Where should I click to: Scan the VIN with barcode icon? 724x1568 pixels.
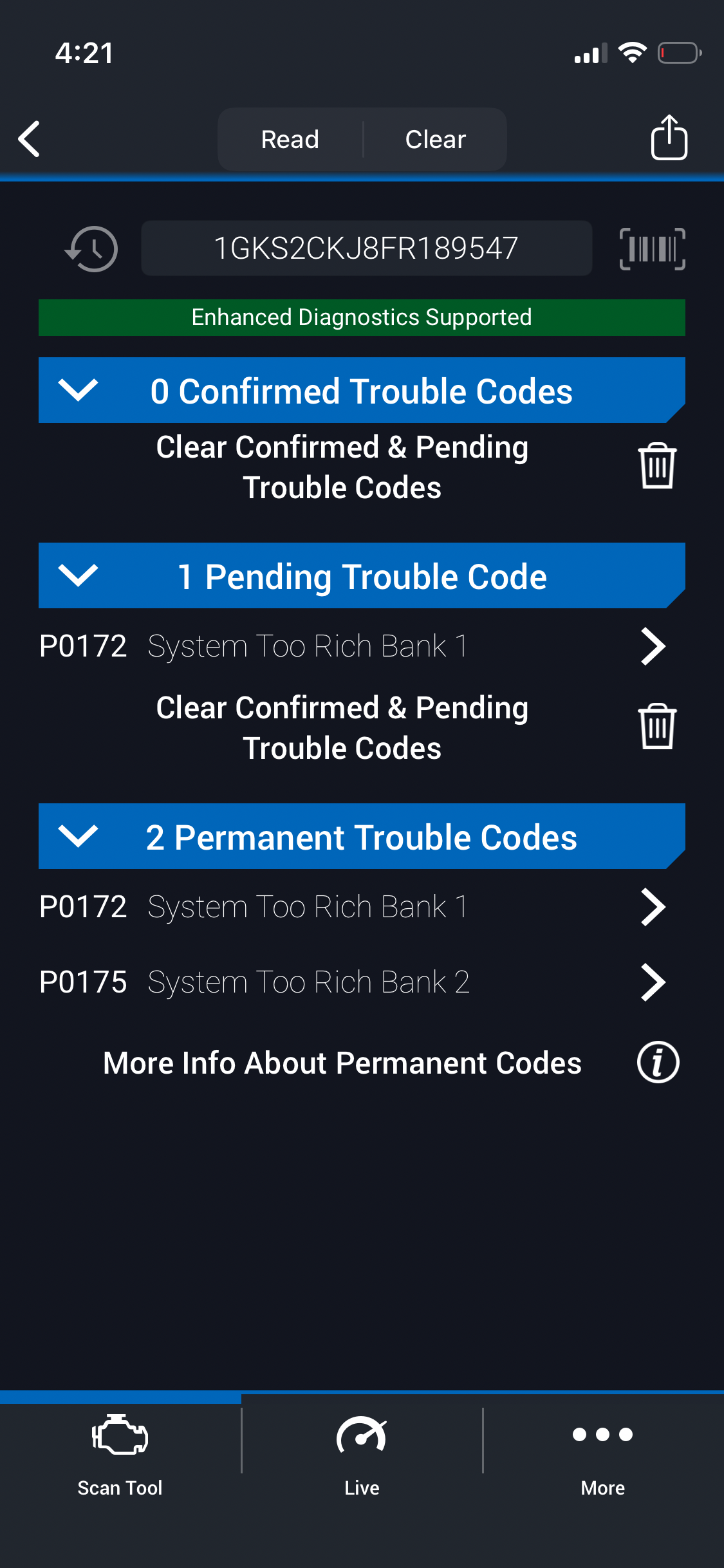point(652,248)
